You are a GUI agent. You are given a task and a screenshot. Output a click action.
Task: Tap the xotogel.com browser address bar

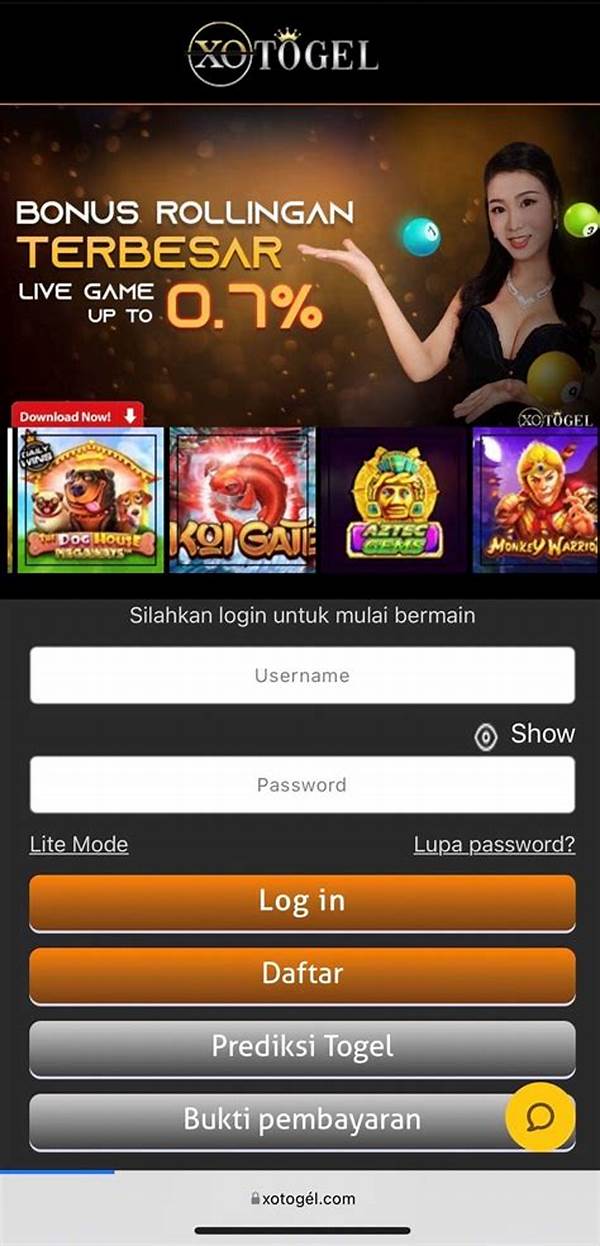[x=302, y=1198]
